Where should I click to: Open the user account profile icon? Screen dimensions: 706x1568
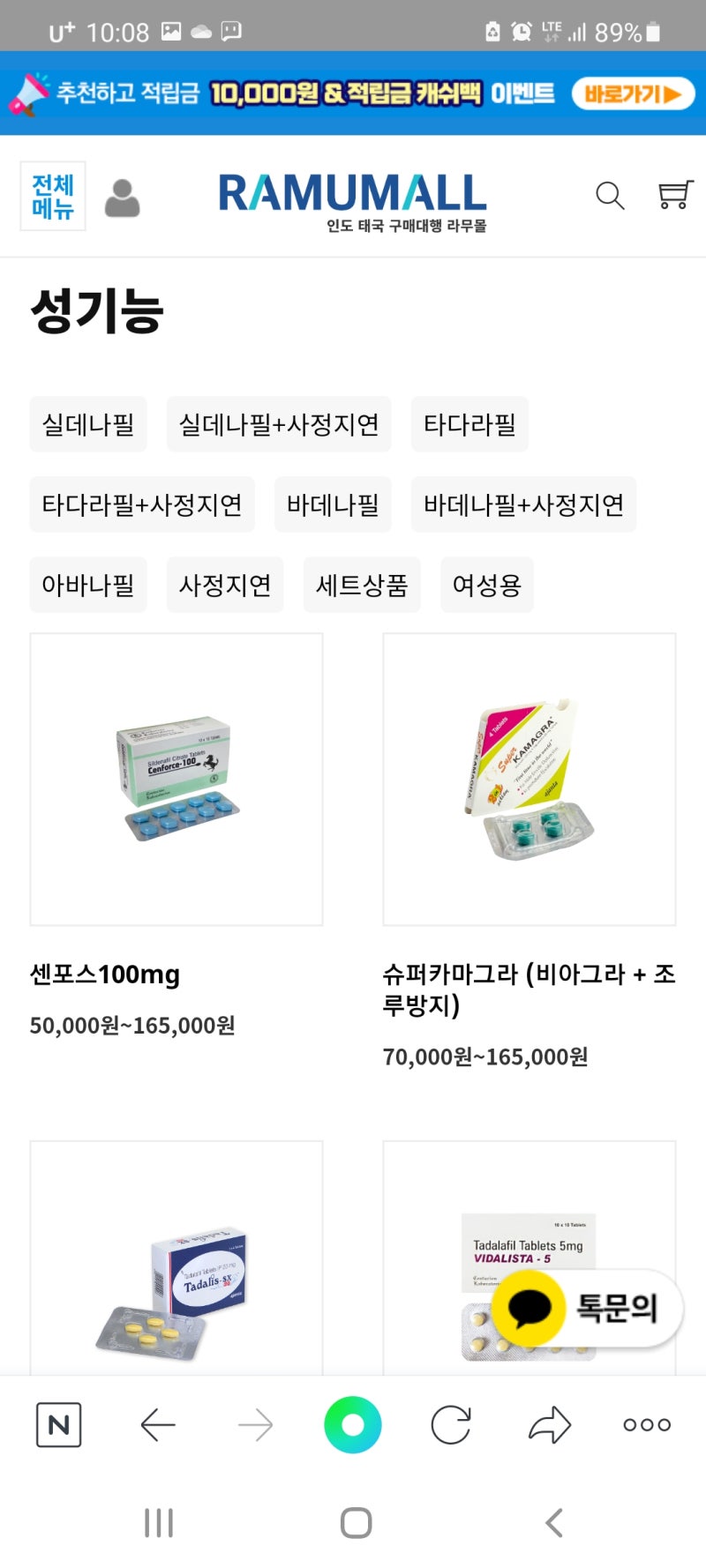[x=122, y=198]
